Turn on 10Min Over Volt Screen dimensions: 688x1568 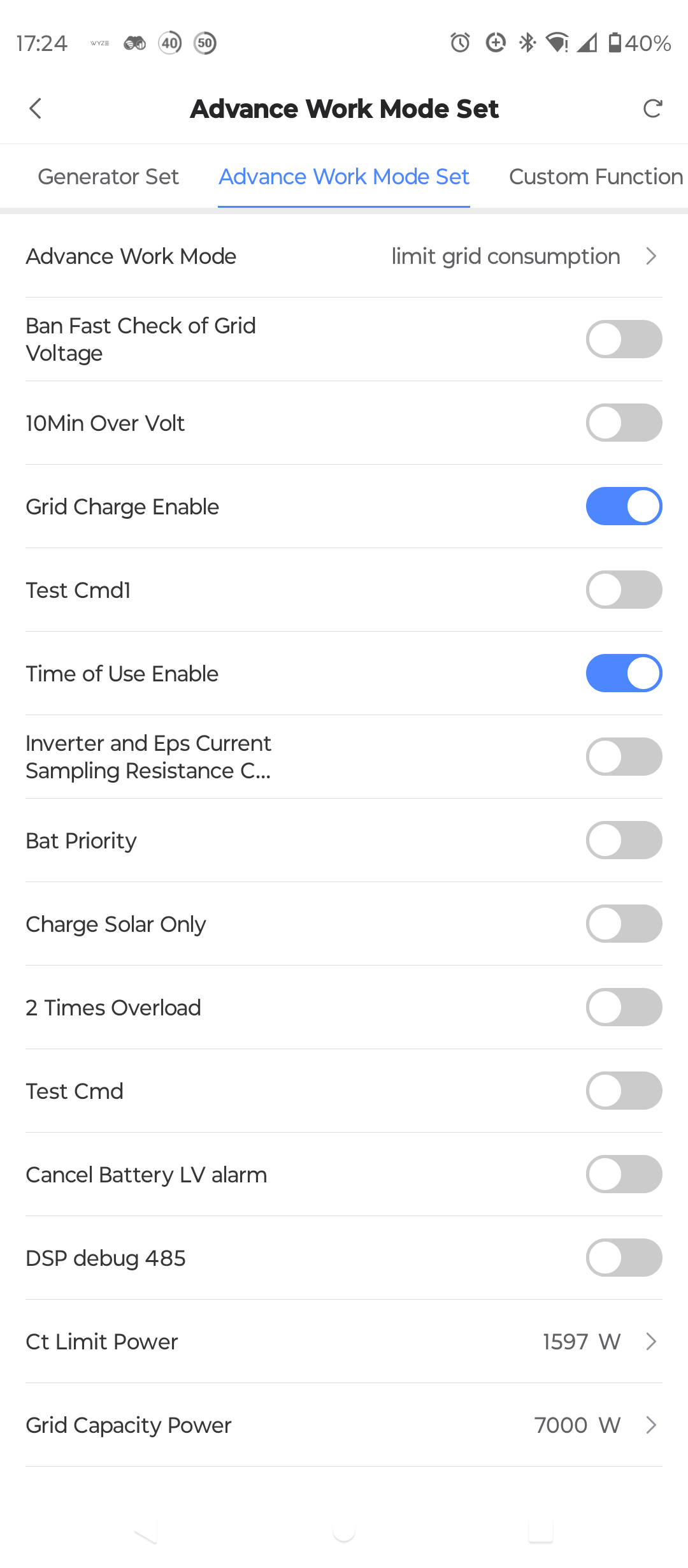click(624, 423)
